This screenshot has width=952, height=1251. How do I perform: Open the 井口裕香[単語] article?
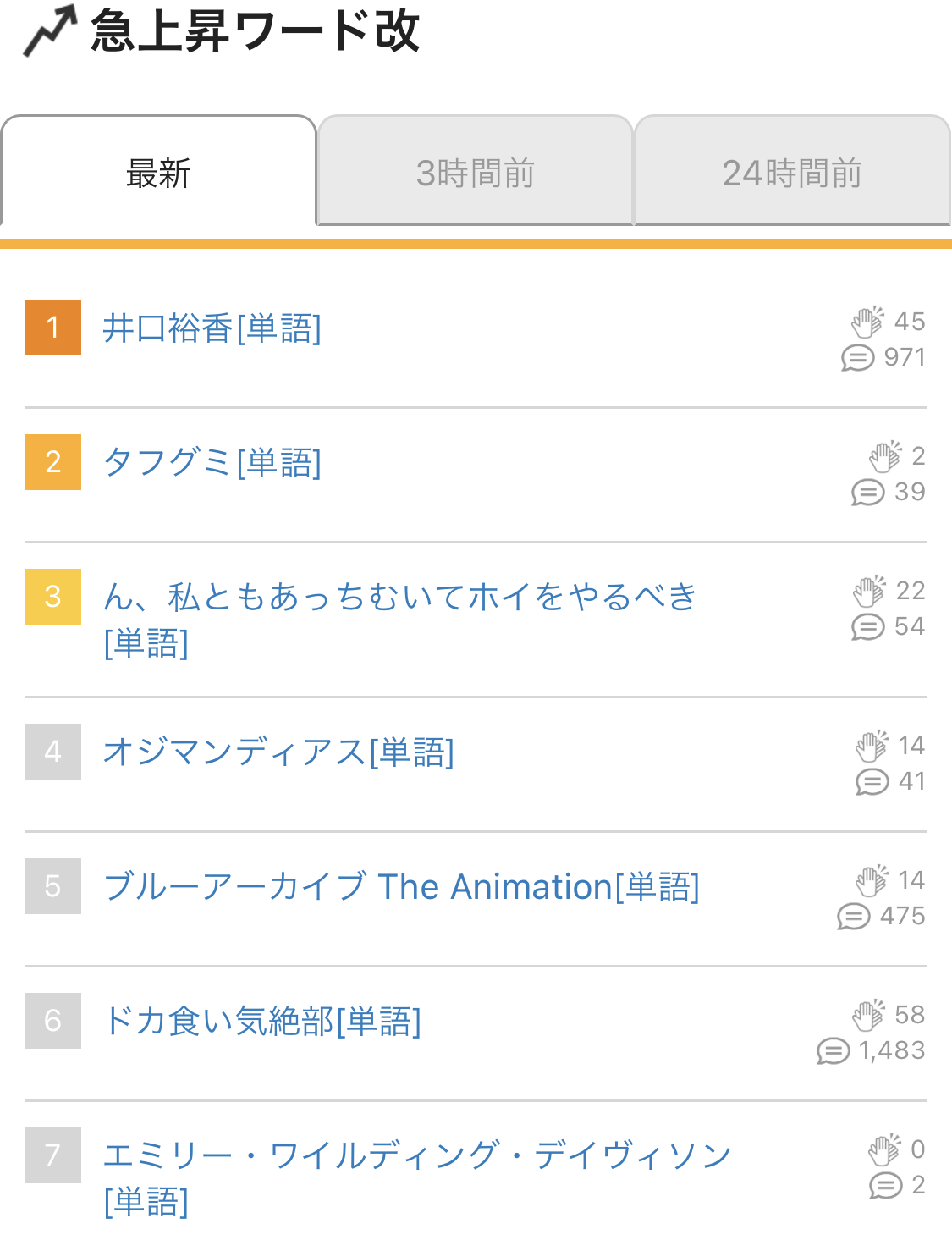point(212,328)
